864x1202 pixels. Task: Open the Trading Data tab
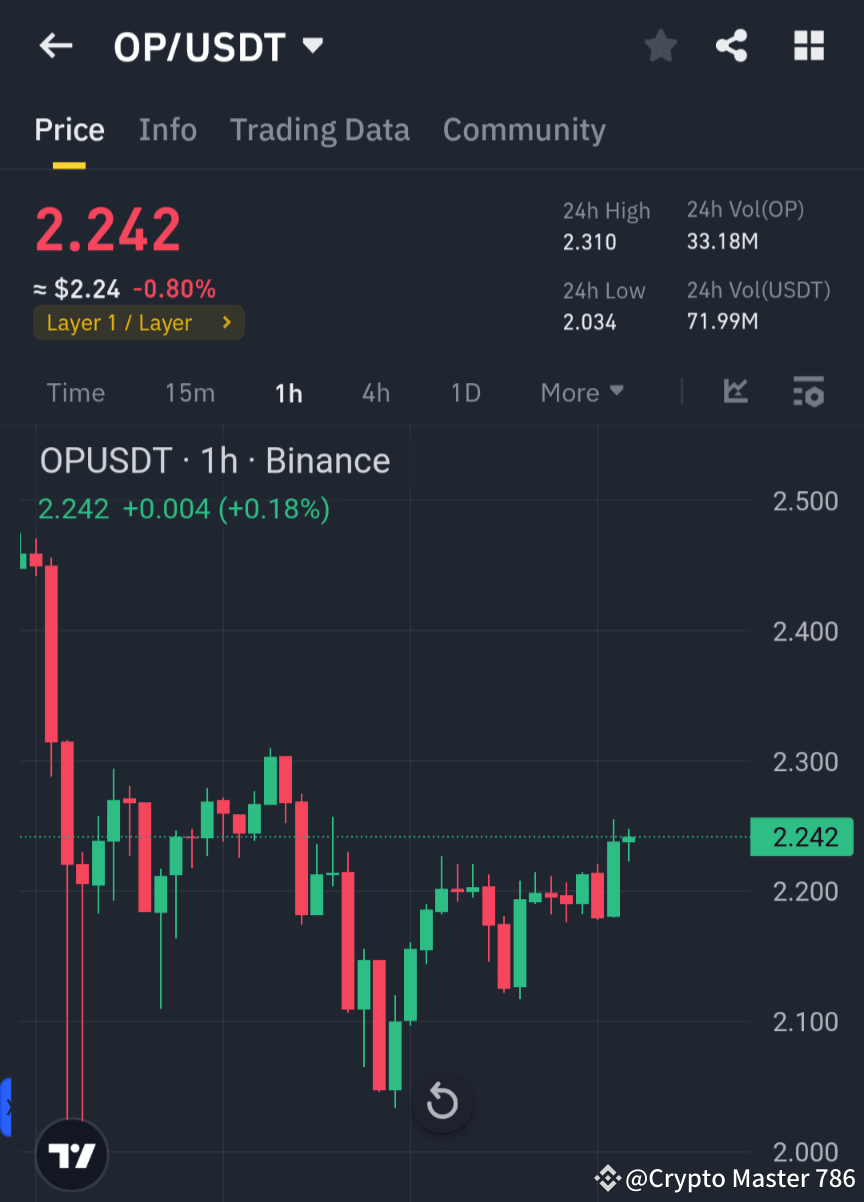[319, 129]
